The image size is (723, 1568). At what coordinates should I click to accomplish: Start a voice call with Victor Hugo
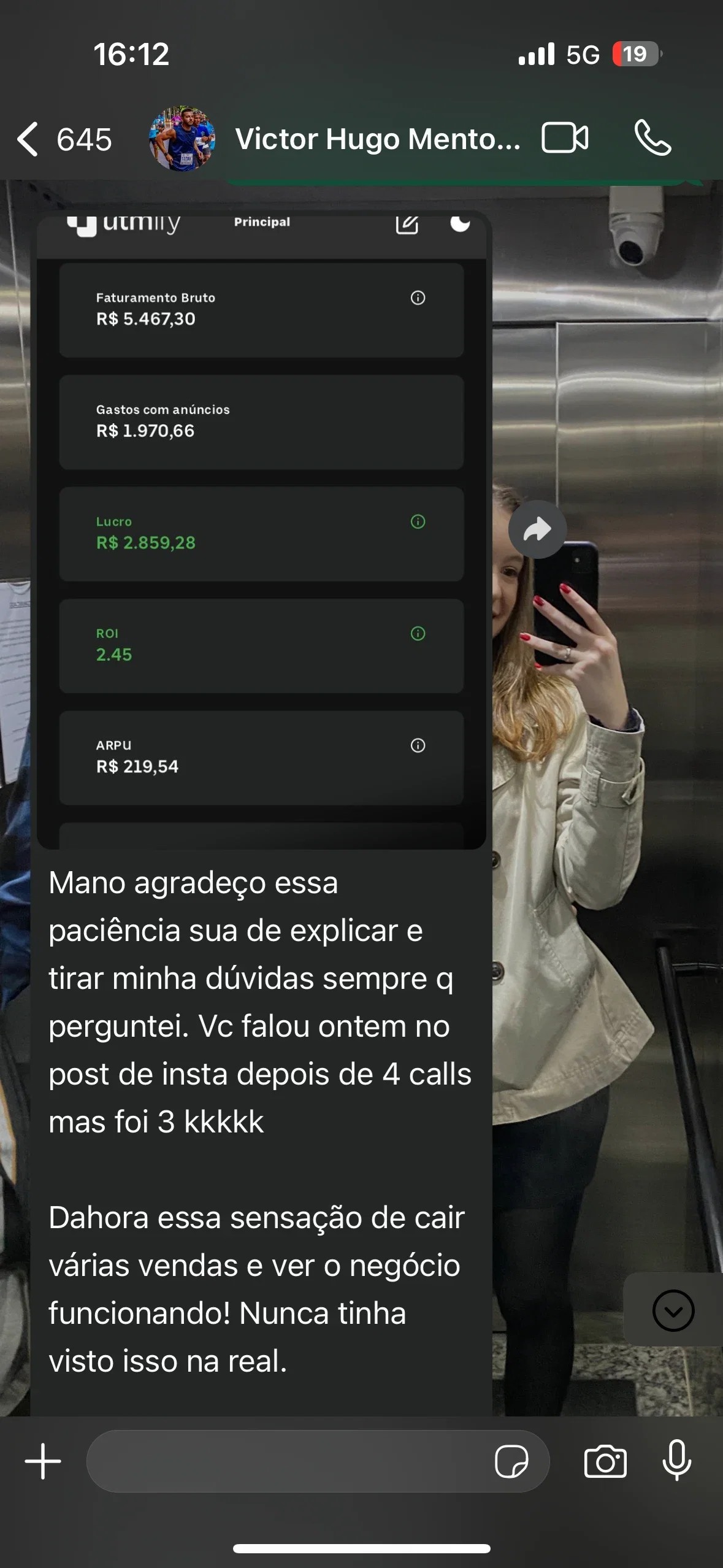point(652,138)
